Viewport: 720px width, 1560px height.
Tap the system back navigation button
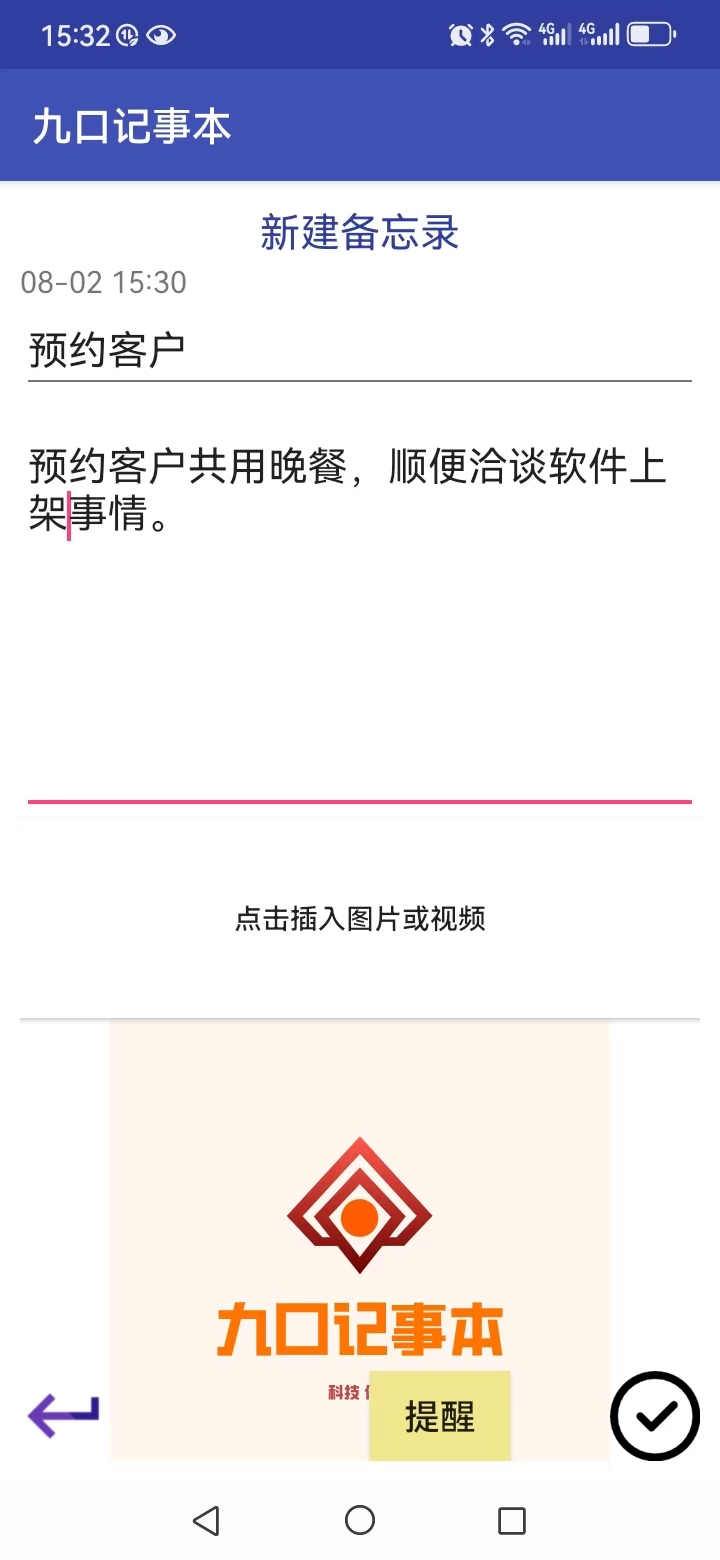pos(206,1521)
